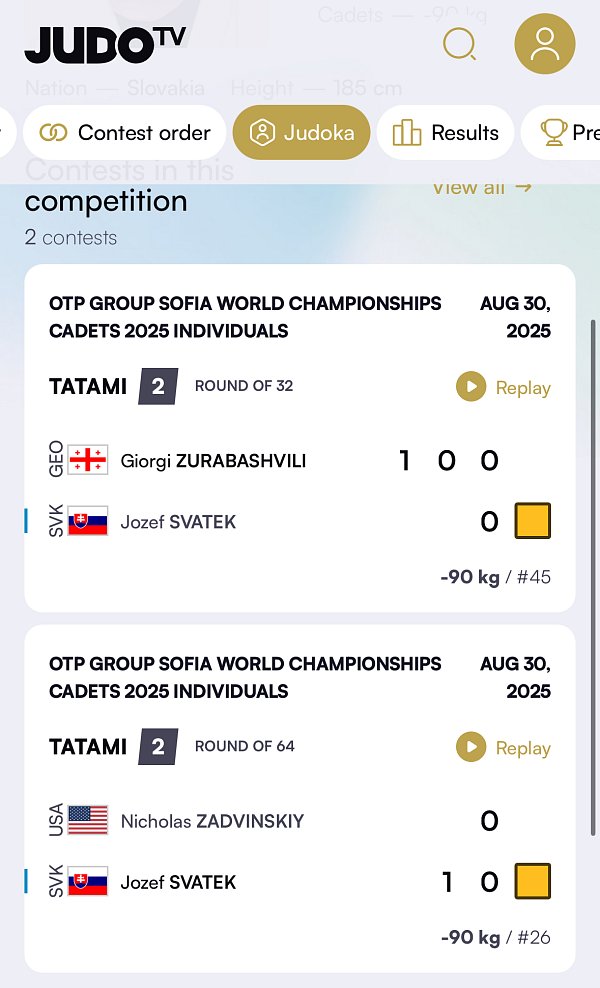This screenshot has width=600, height=988.
Task: Open the partially visible trophy tab
Action: pyautogui.click(x=560, y=133)
